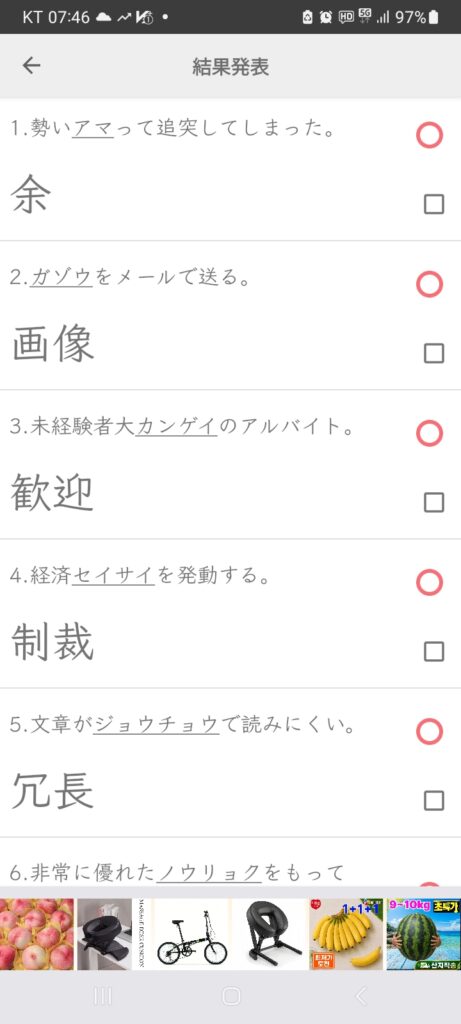Tick the checkbox for answer 歓迎

click(x=434, y=502)
